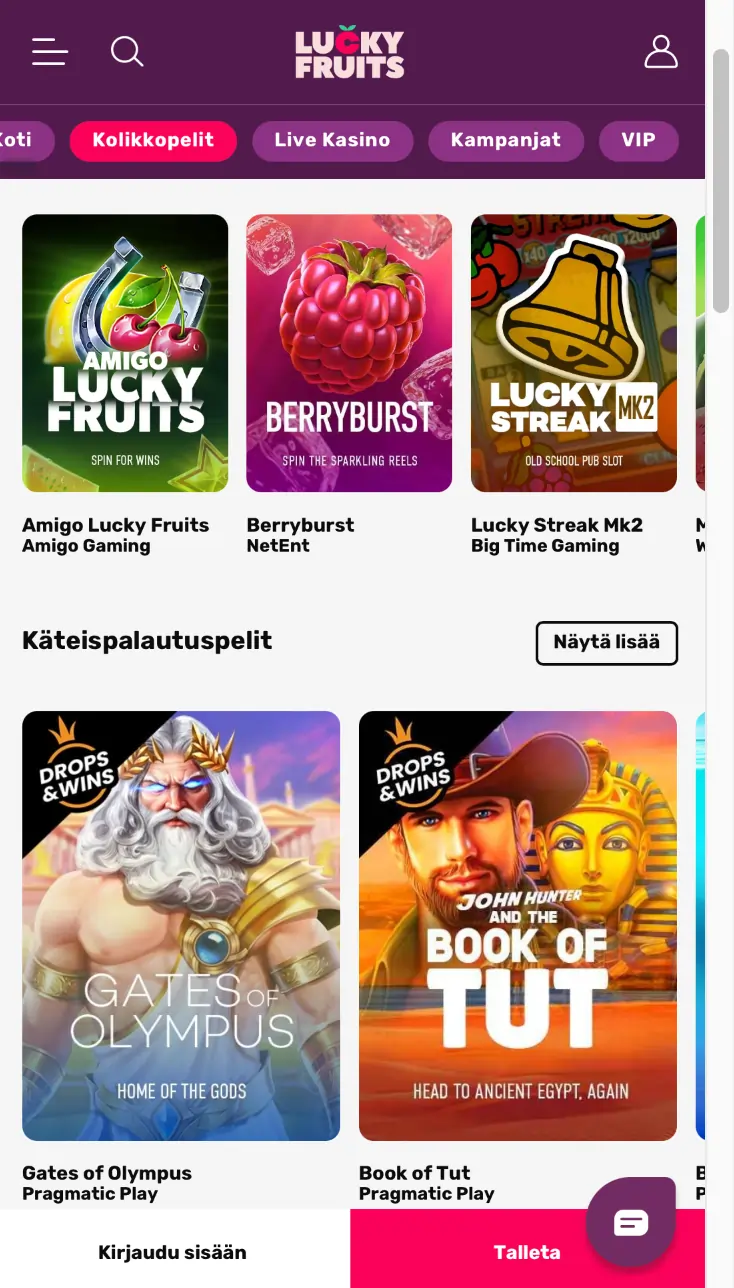Open the search icon
Image resolution: width=734 pixels, height=1288 pixels.
point(127,51)
